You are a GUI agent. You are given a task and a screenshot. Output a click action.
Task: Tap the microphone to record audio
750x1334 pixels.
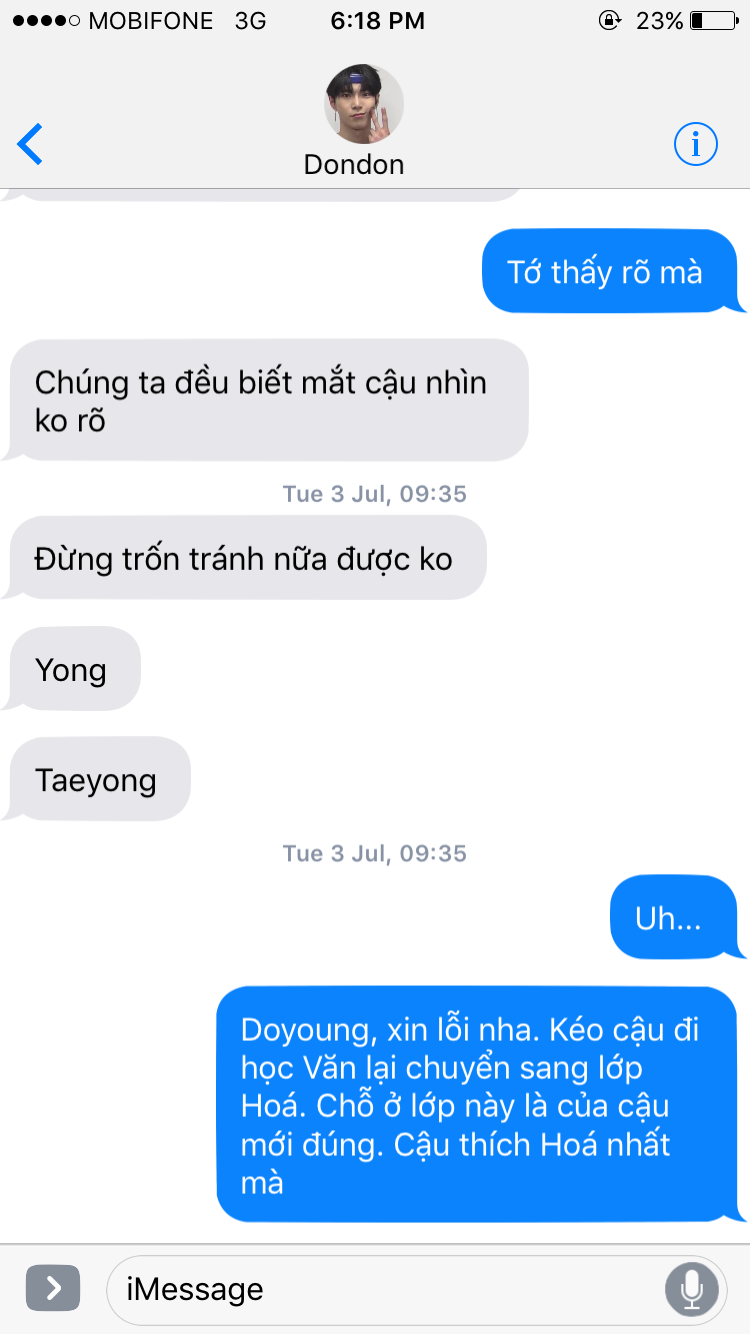pos(691,1289)
